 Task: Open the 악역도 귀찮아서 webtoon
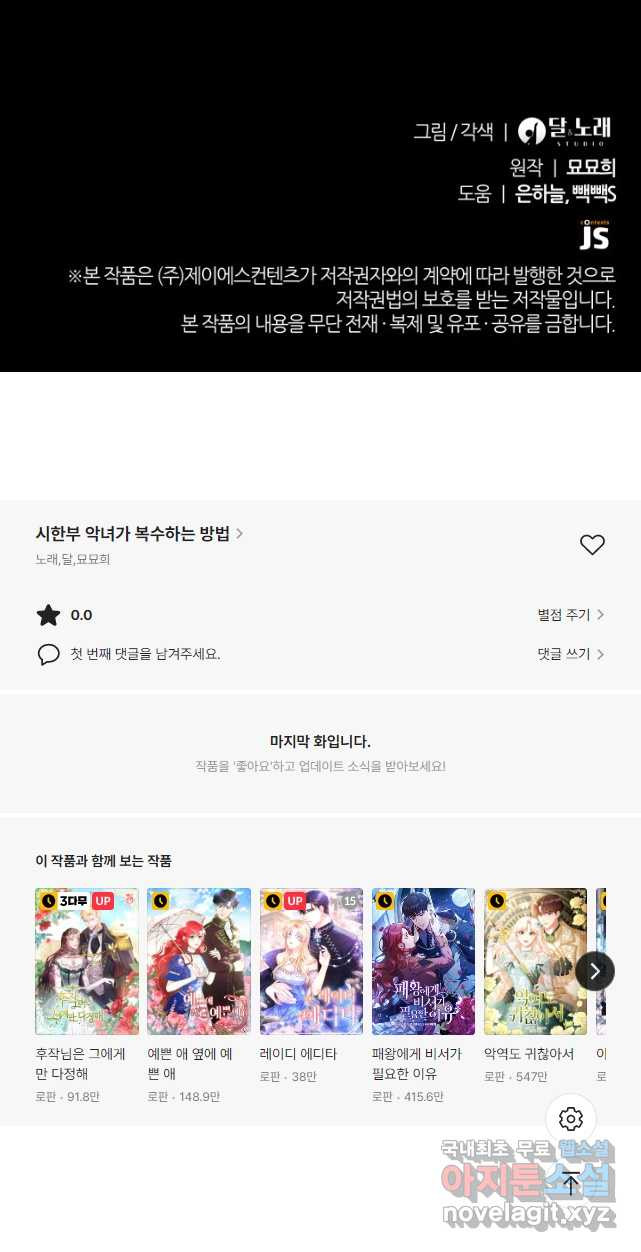point(535,961)
